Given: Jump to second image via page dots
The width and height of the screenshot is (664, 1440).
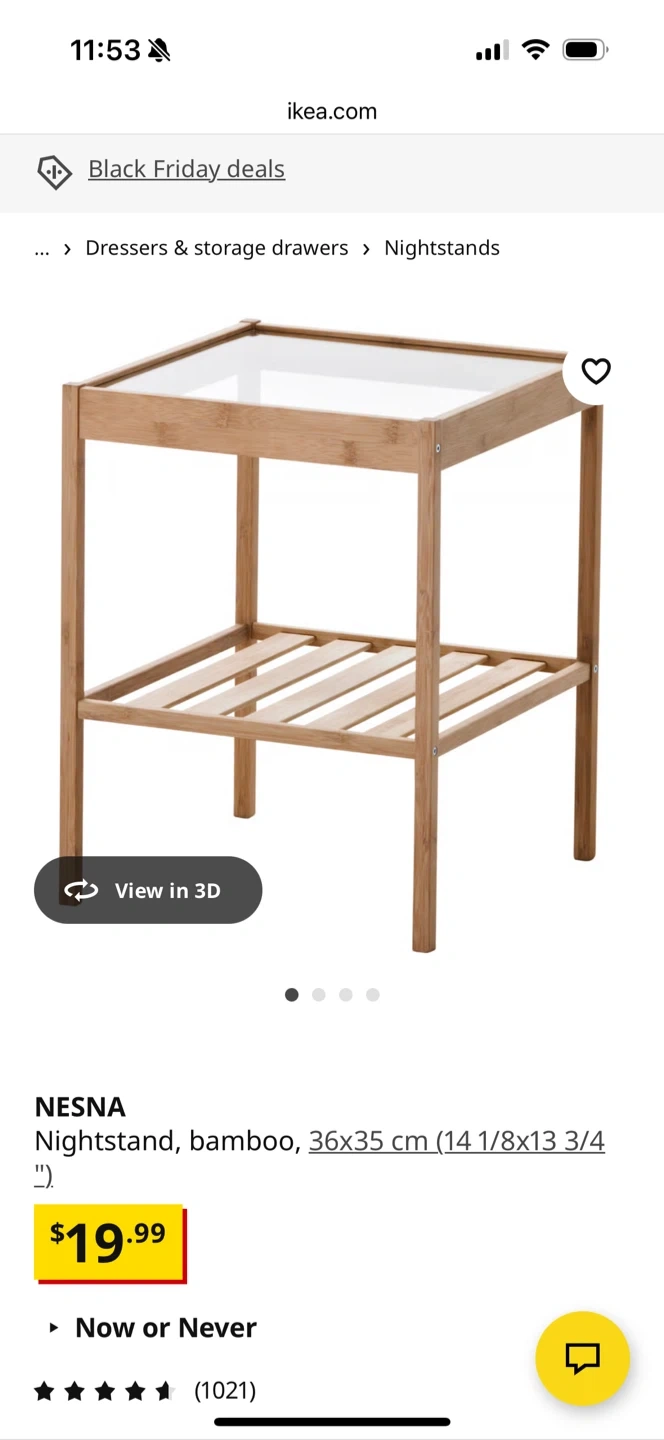Looking at the screenshot, I should [x=319, y=995].
